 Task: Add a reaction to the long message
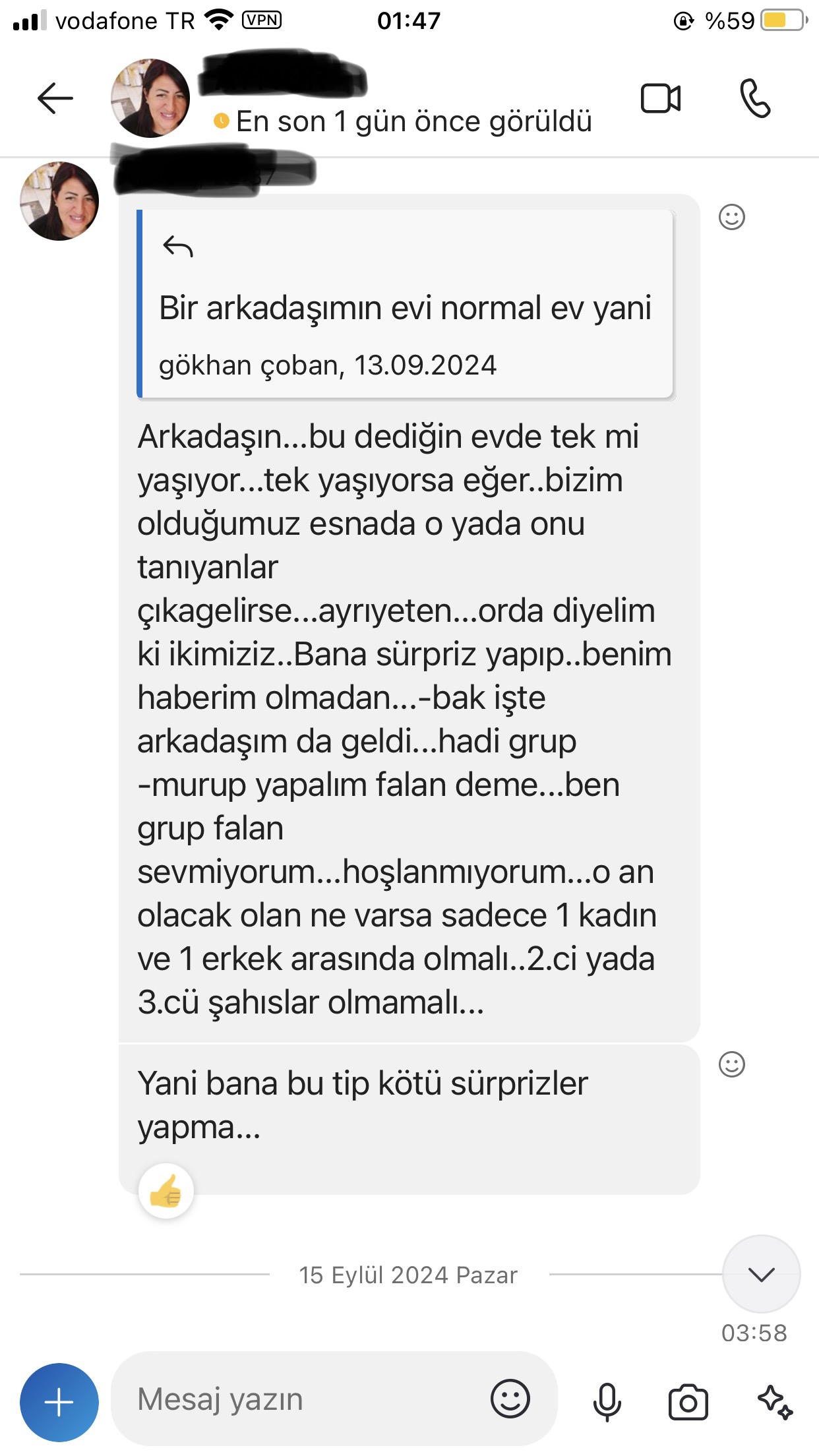click(731, 217)
